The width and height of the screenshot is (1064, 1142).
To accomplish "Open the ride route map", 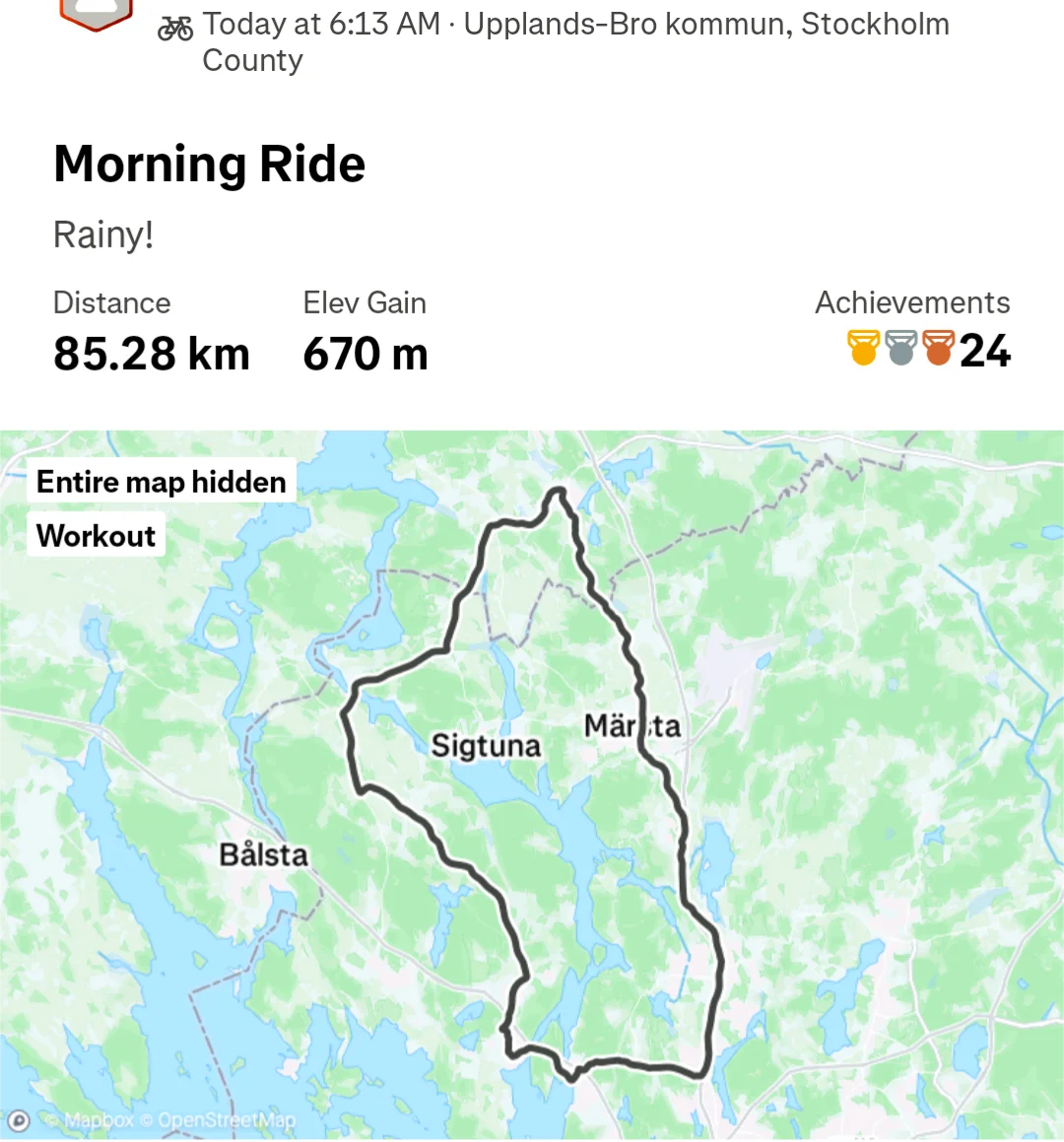I will tap(532, 785).
